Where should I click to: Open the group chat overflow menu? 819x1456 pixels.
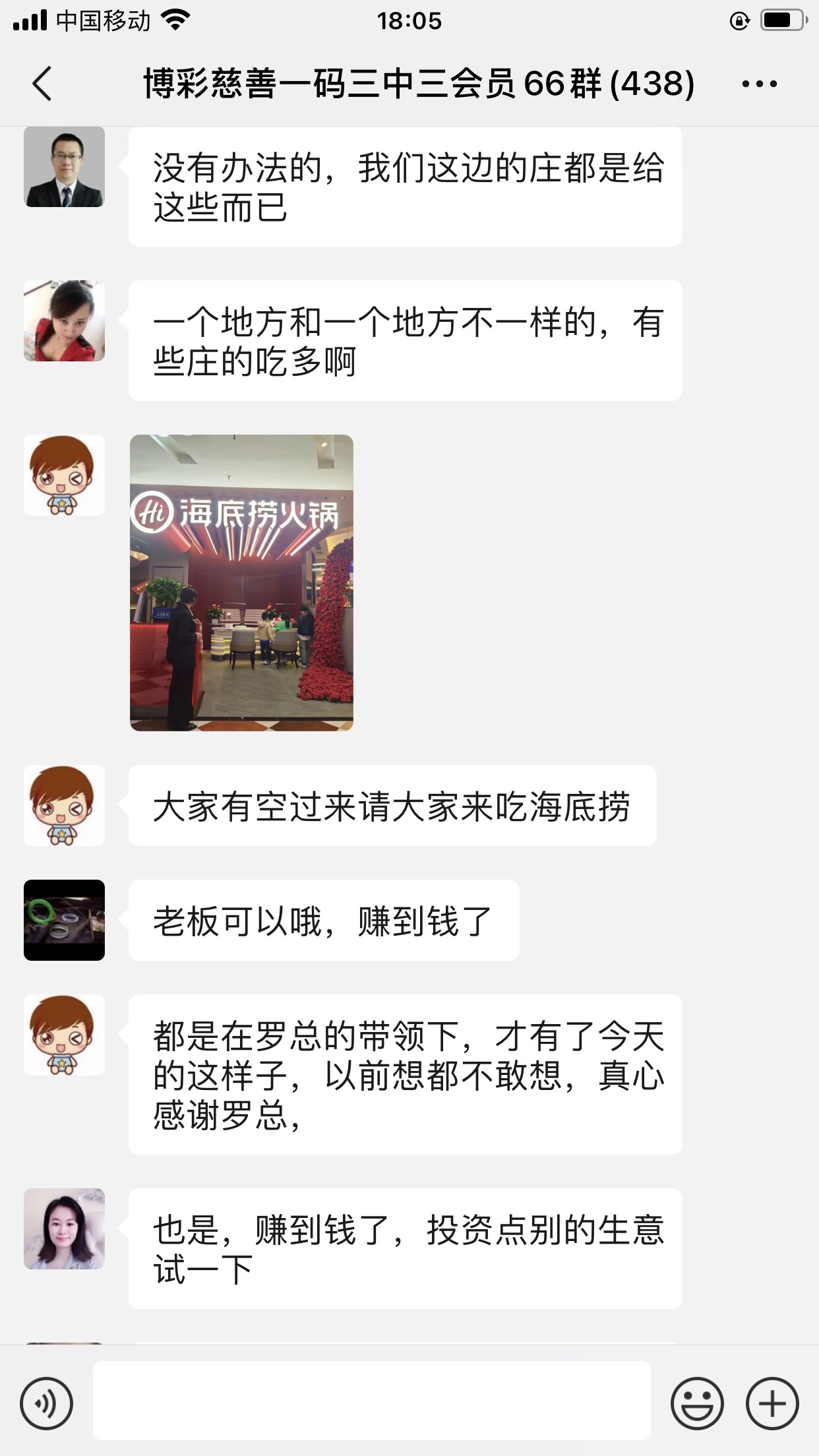point(759,84)
